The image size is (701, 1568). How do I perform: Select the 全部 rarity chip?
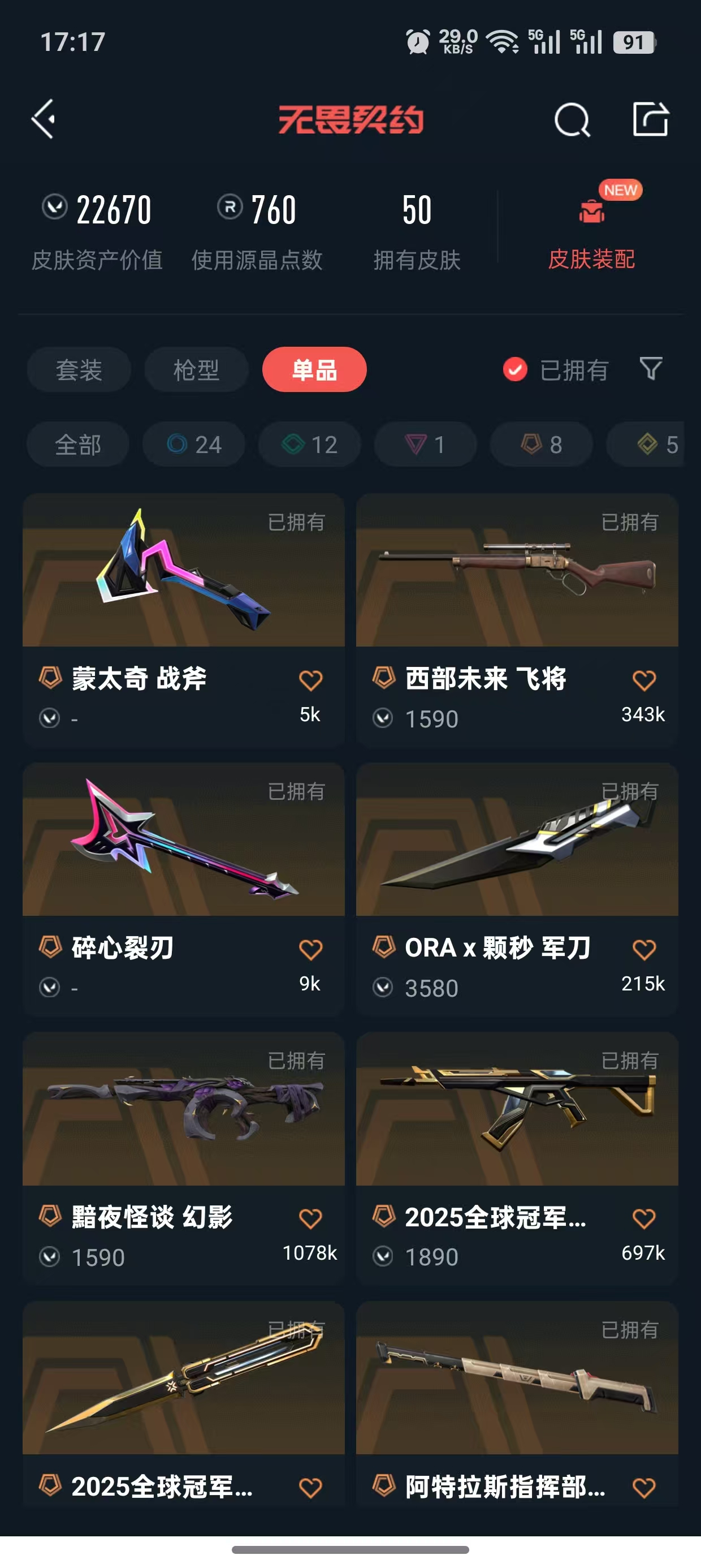point(78,445)
